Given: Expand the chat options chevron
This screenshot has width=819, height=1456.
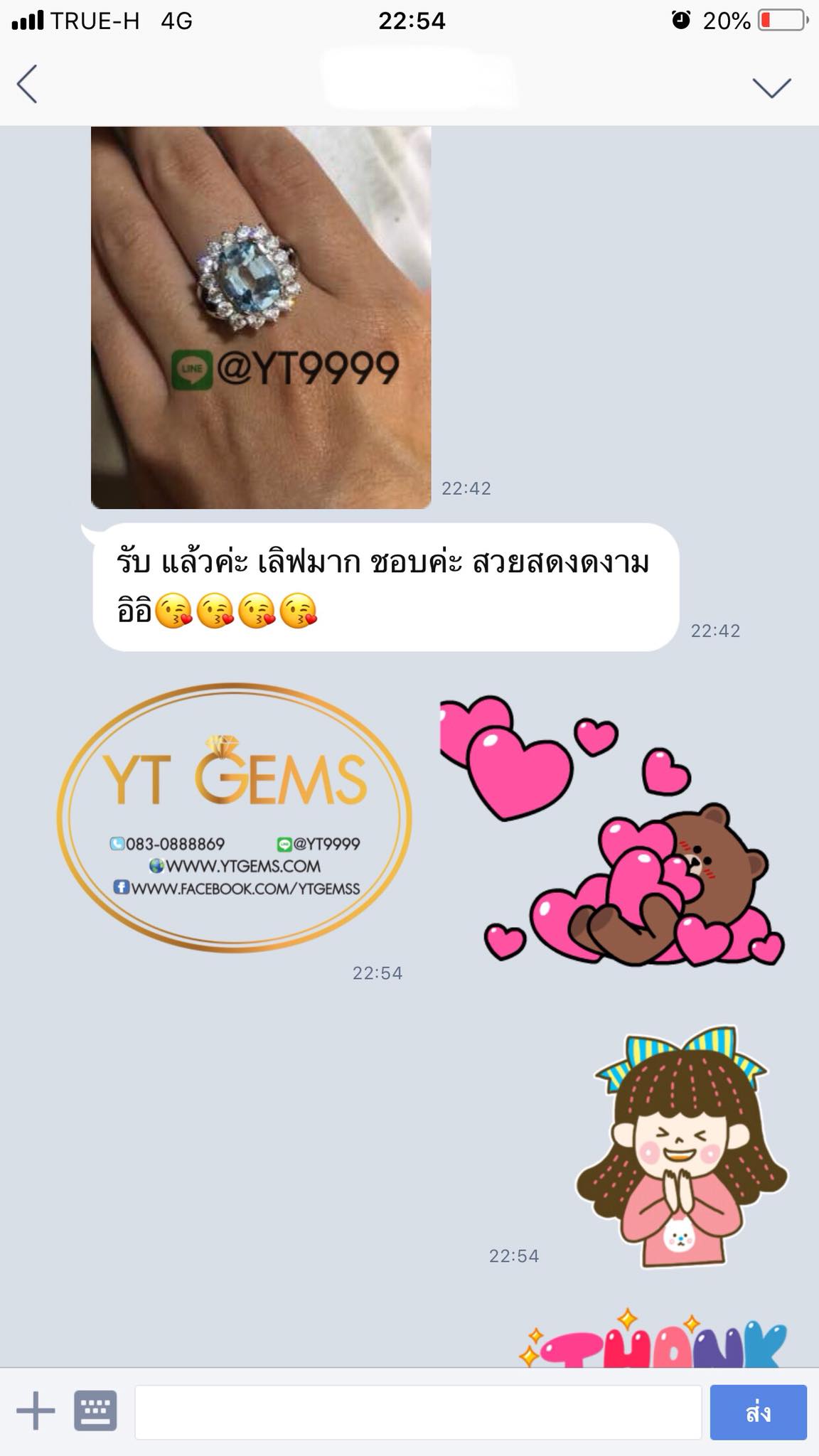Looking at the screenshot, I should (x=771, y=87).
